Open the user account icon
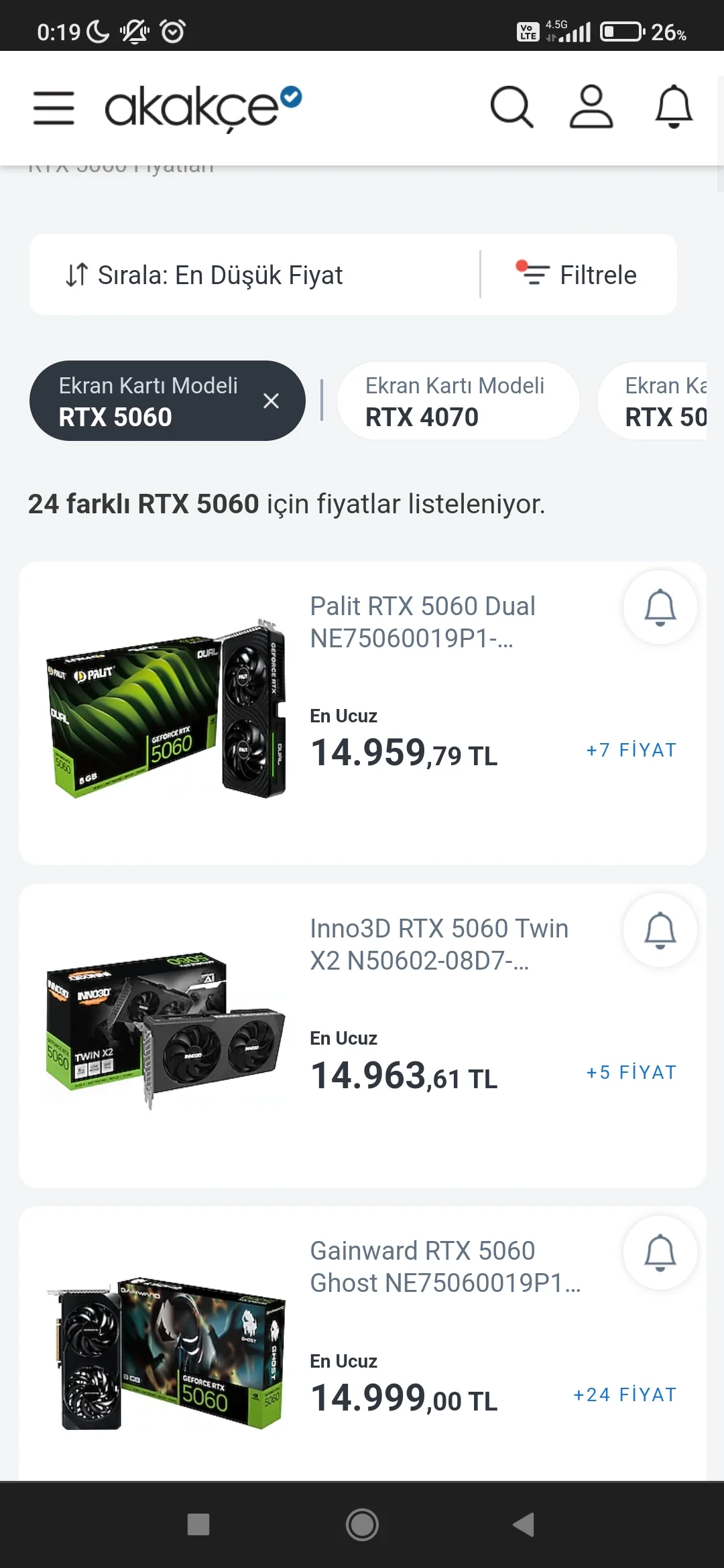724x1568 pixels. point(591,107)
